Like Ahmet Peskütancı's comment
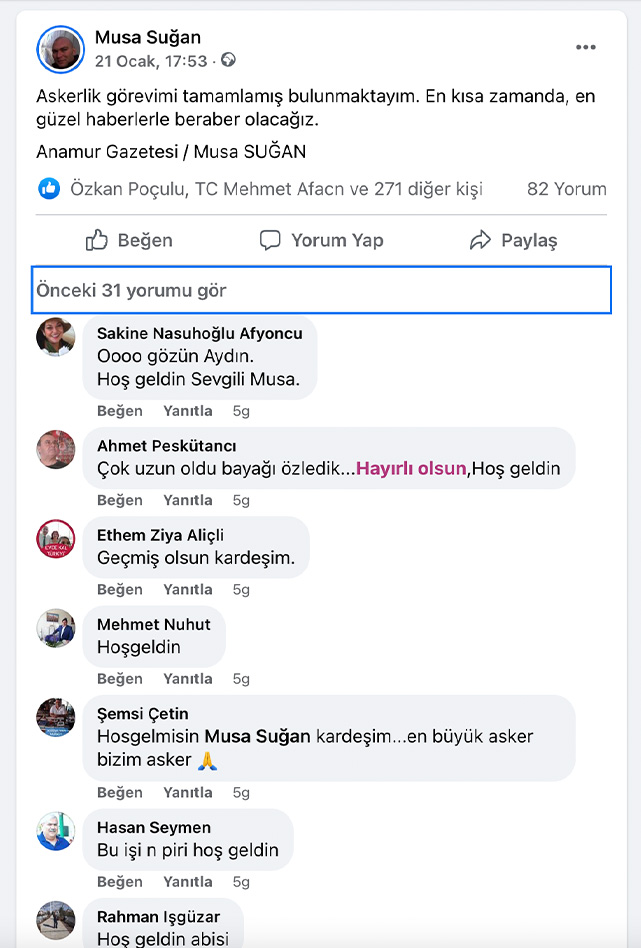The image size is (641, 948). (120, 500)
